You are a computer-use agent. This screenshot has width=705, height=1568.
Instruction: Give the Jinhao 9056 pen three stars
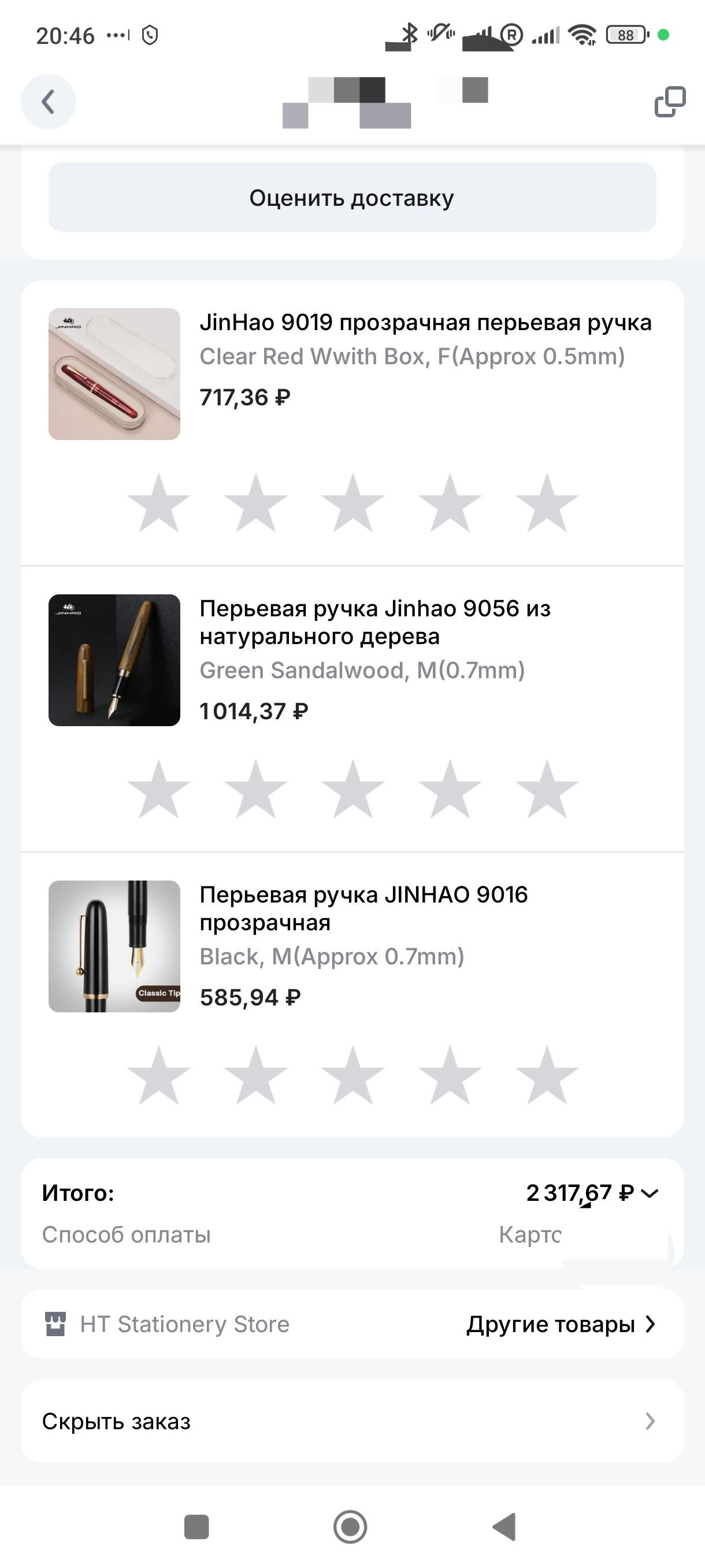352,789
